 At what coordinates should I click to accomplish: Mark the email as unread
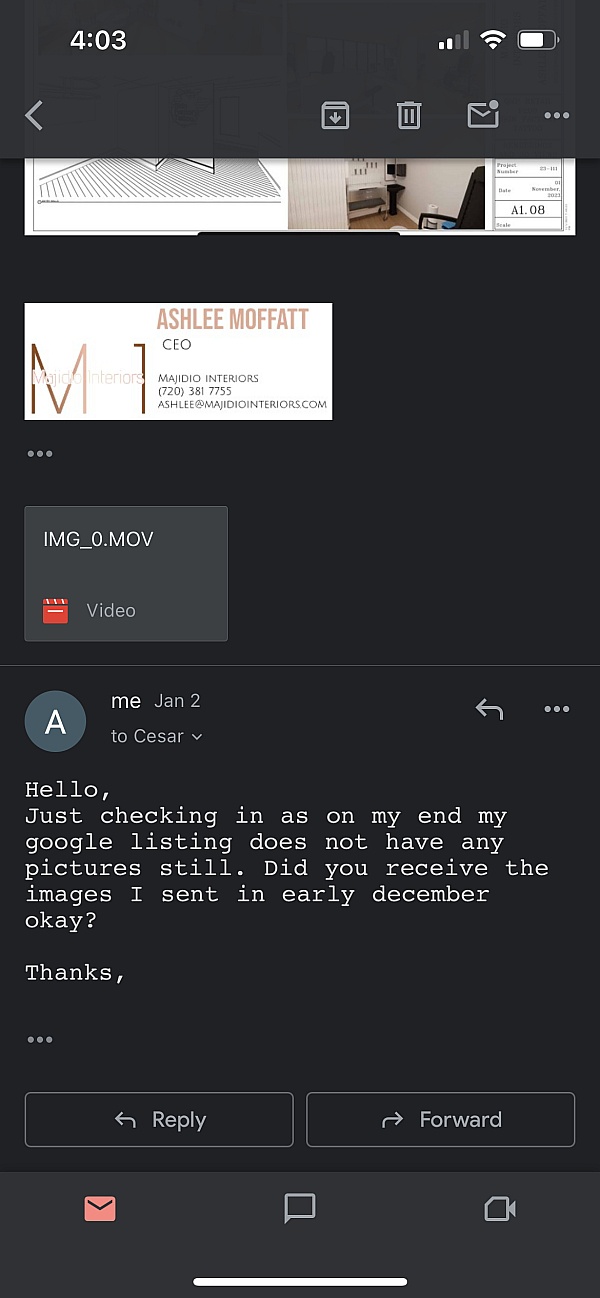click(x=483, y=115)
